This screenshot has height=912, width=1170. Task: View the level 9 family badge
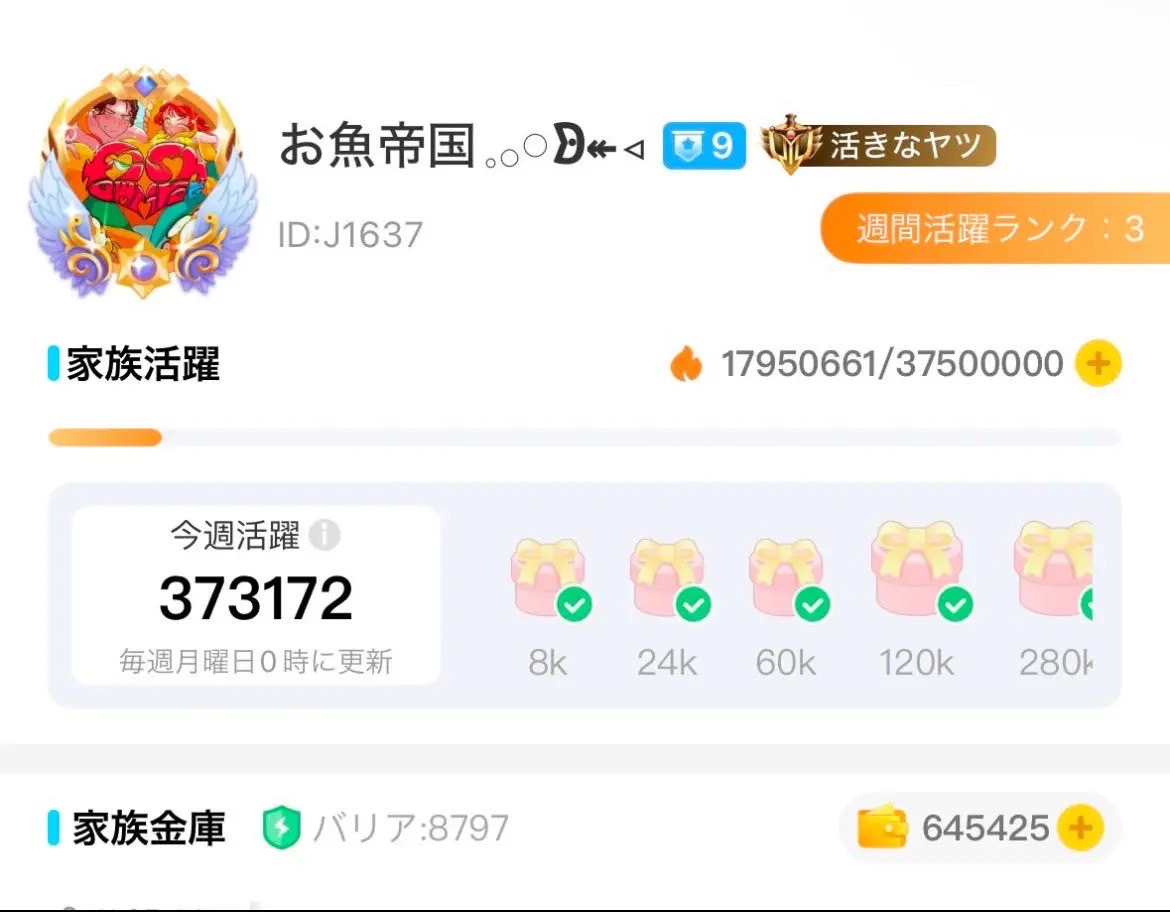point(705,148)
